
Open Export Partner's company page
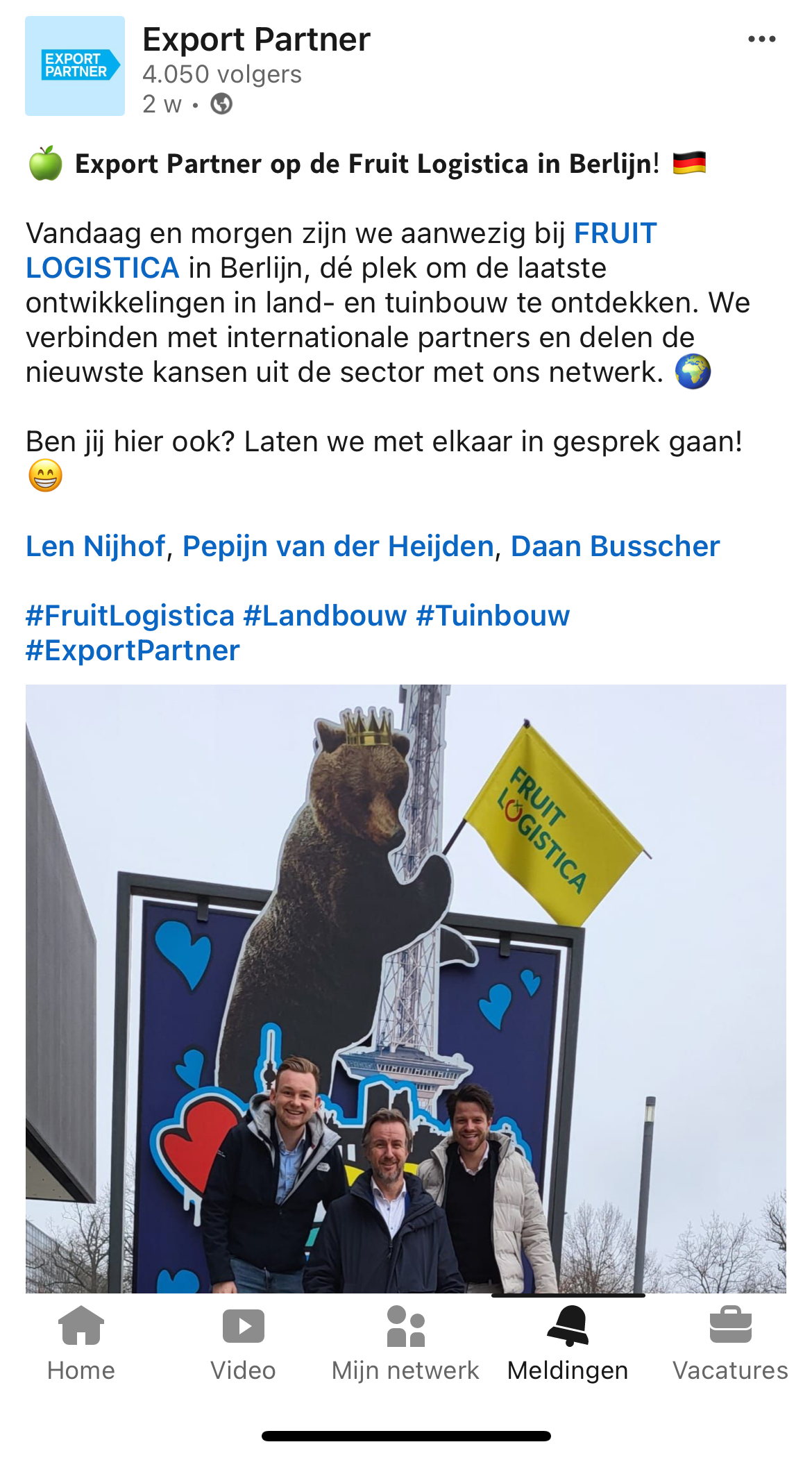[256, 40]
